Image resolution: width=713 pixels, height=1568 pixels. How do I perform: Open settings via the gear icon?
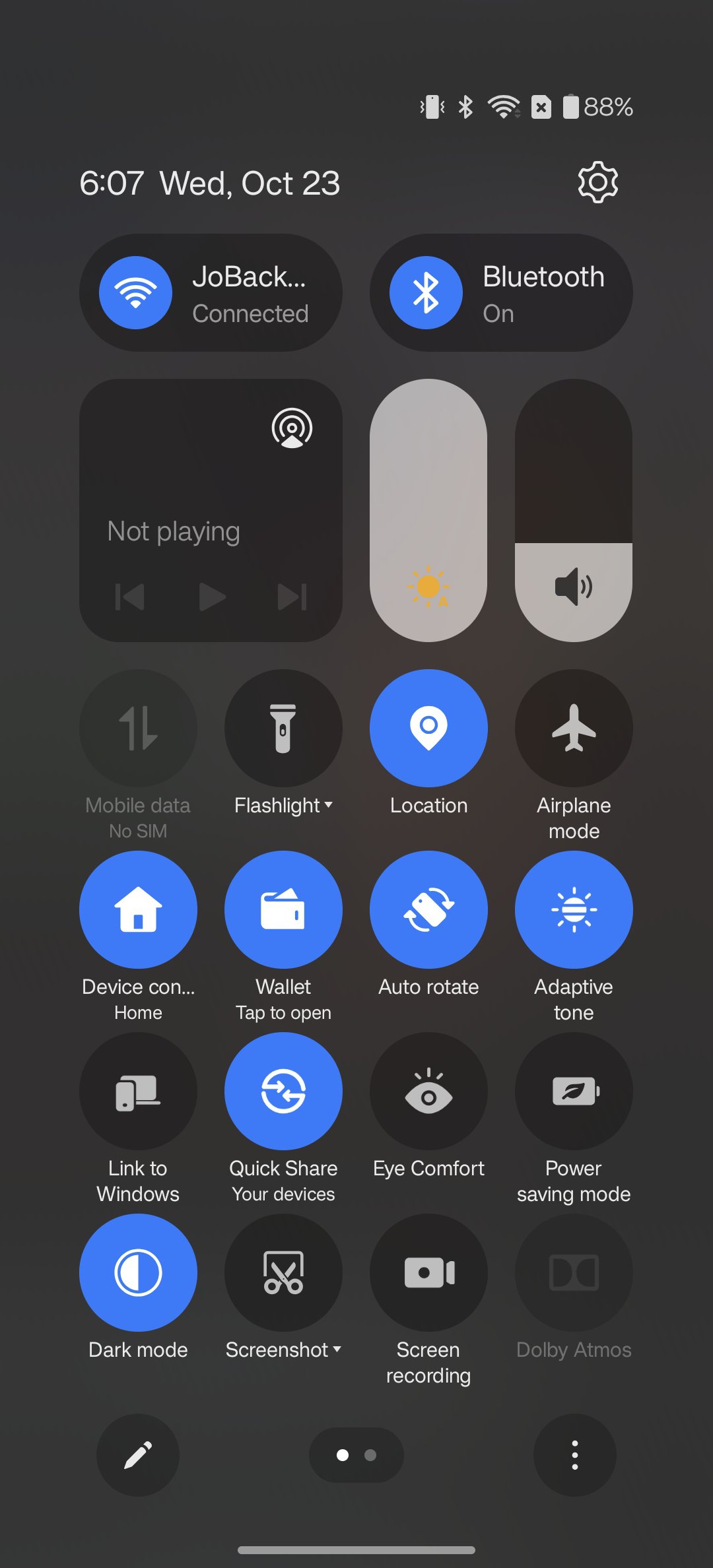(x=597, y=182)
